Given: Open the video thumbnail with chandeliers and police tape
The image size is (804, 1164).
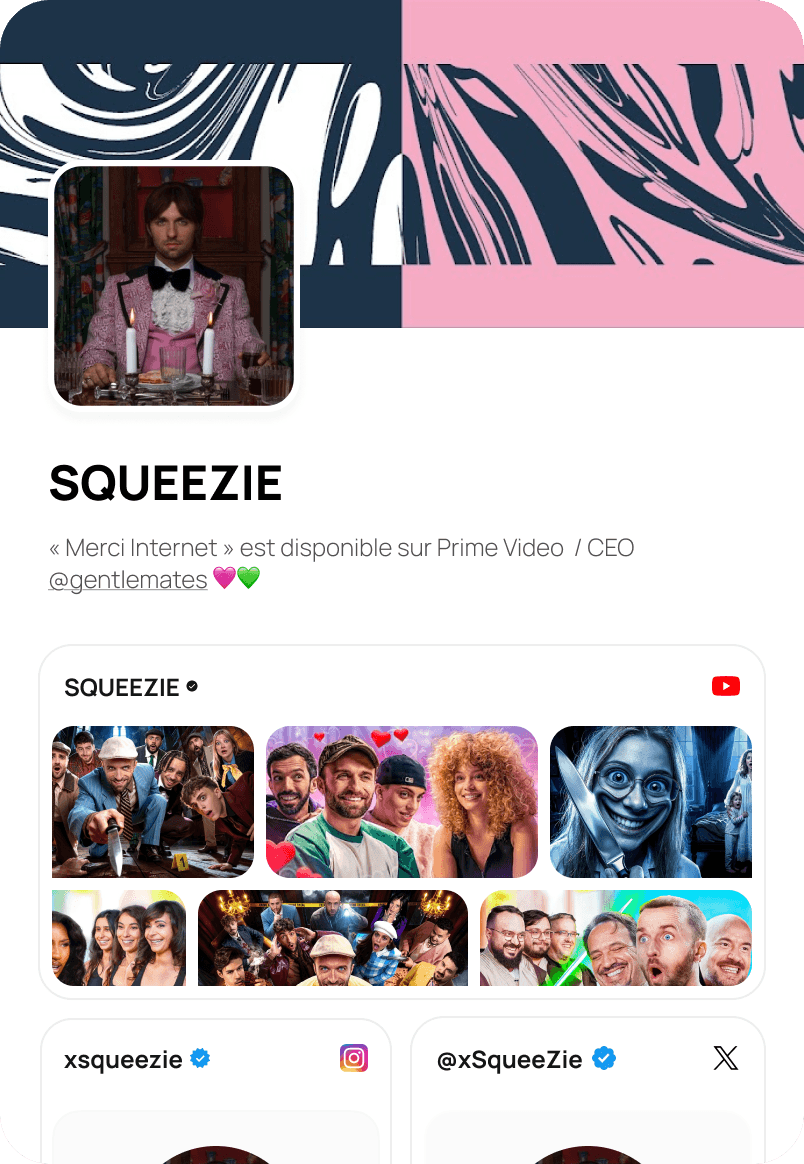Looking at the screenshot, I should pyautogui.click(x=333, y=938).
